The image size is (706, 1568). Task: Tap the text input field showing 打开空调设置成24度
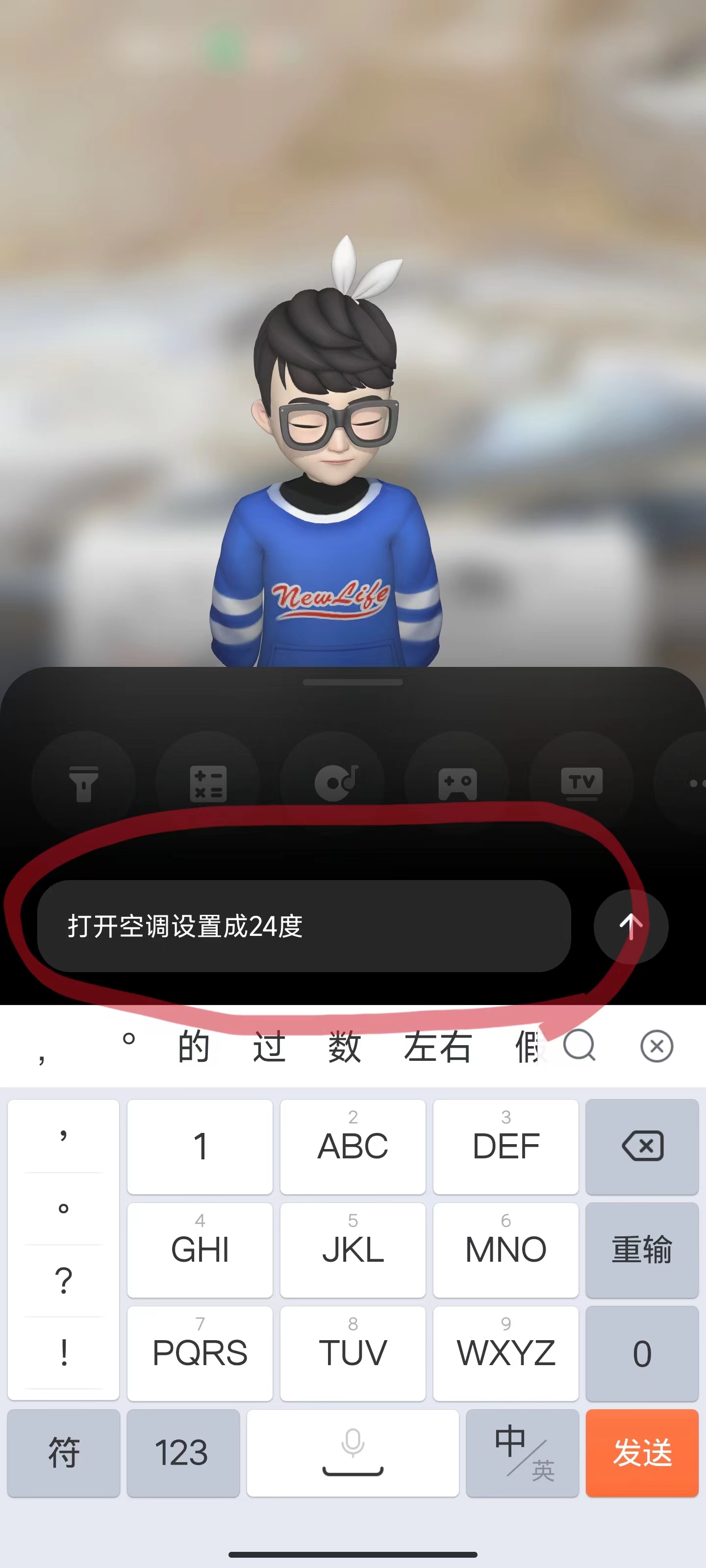pos(304,927)
